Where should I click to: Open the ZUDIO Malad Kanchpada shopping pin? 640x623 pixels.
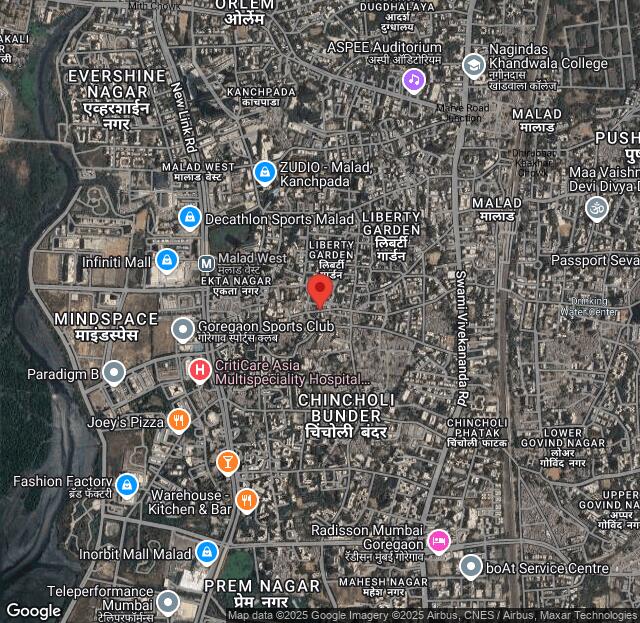click(x=265, y=173)
